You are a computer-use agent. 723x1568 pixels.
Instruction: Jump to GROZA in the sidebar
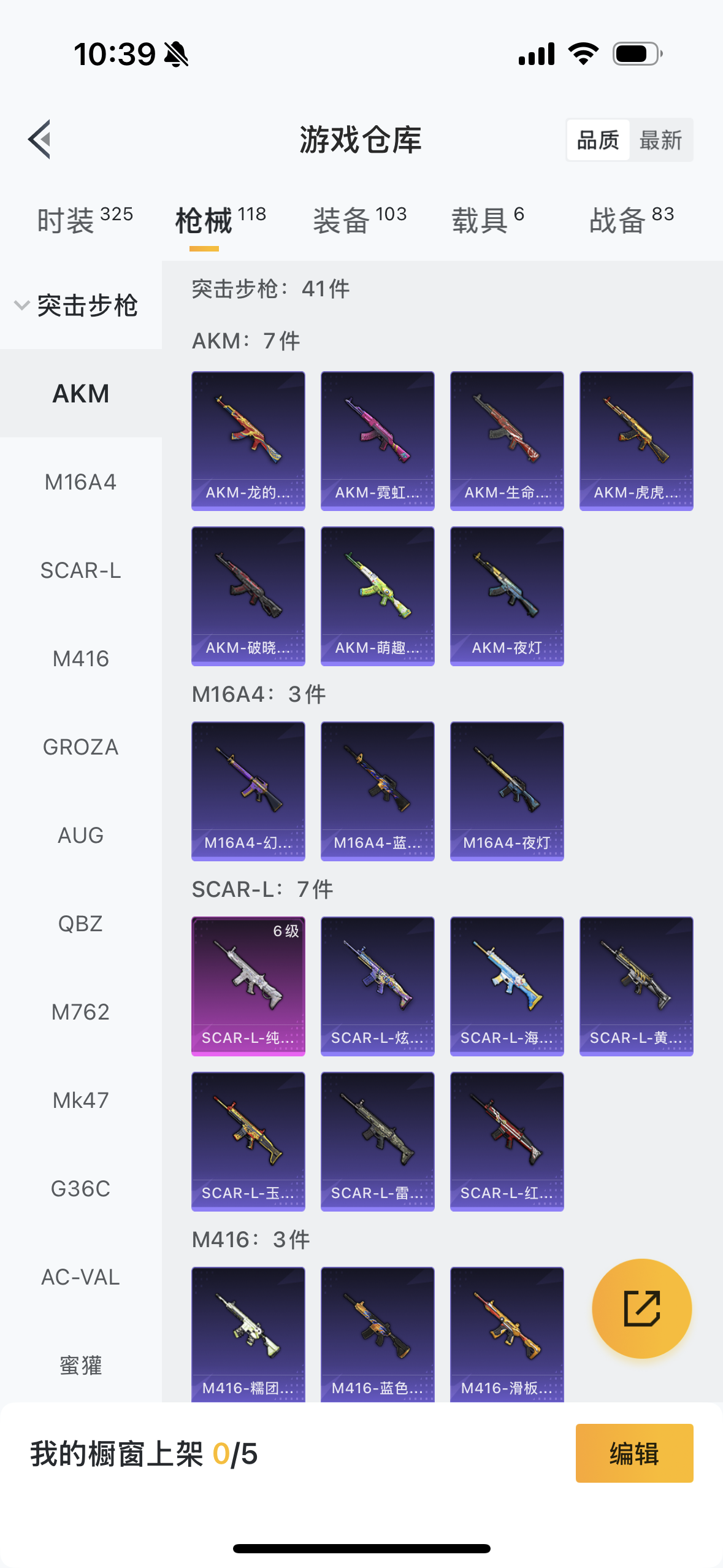[x=81, y=747]
